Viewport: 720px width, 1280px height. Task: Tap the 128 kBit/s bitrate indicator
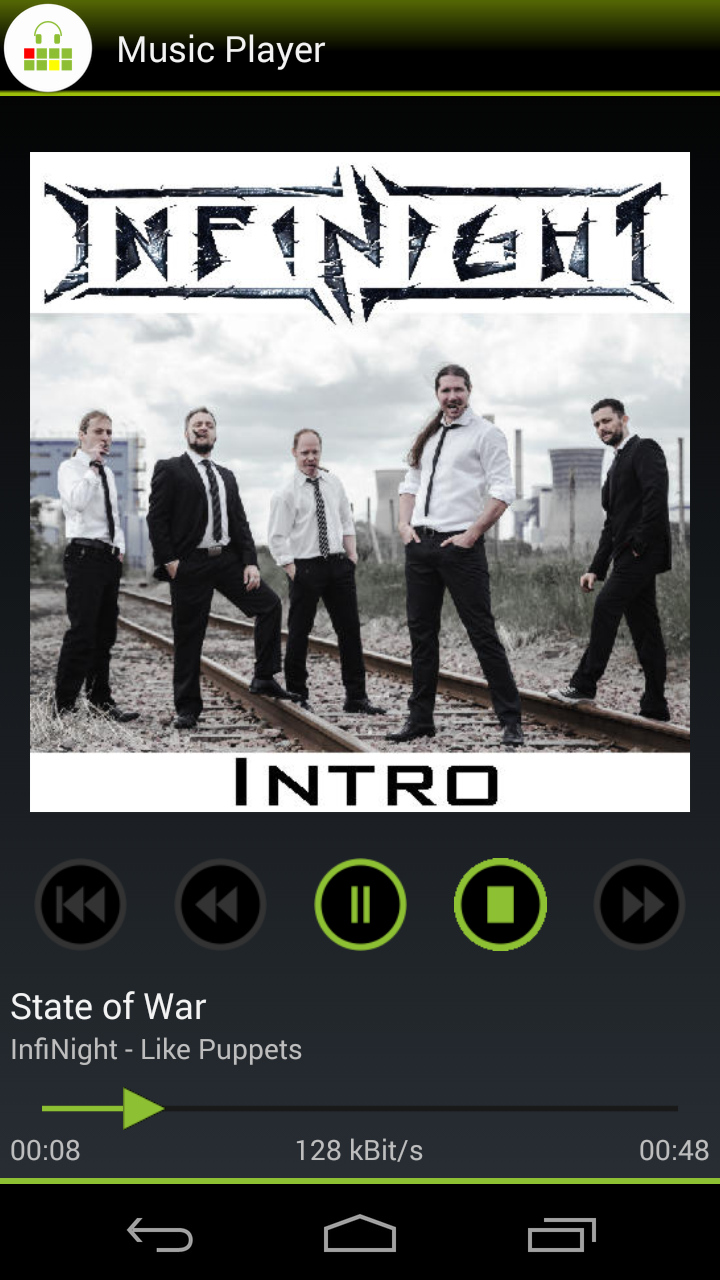(x=360, y=1151)
